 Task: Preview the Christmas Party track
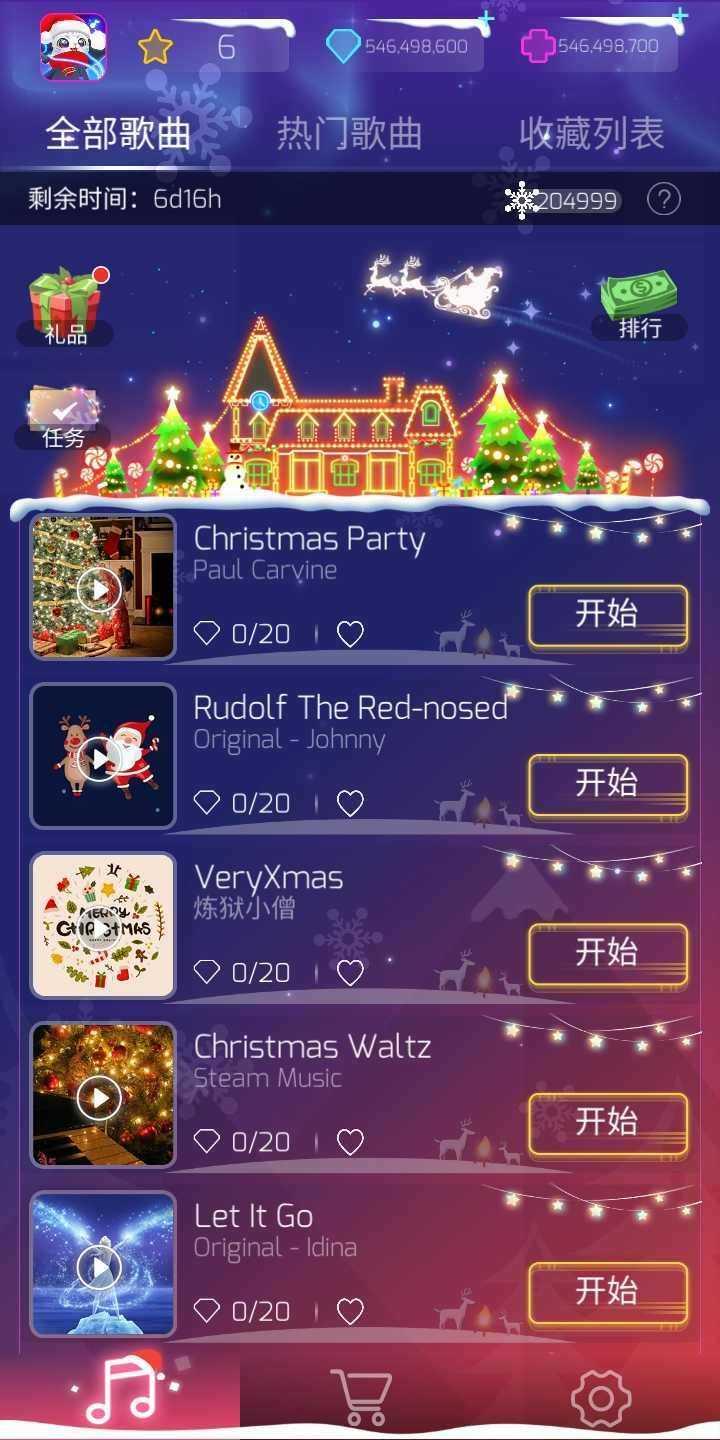pos(99,590)
